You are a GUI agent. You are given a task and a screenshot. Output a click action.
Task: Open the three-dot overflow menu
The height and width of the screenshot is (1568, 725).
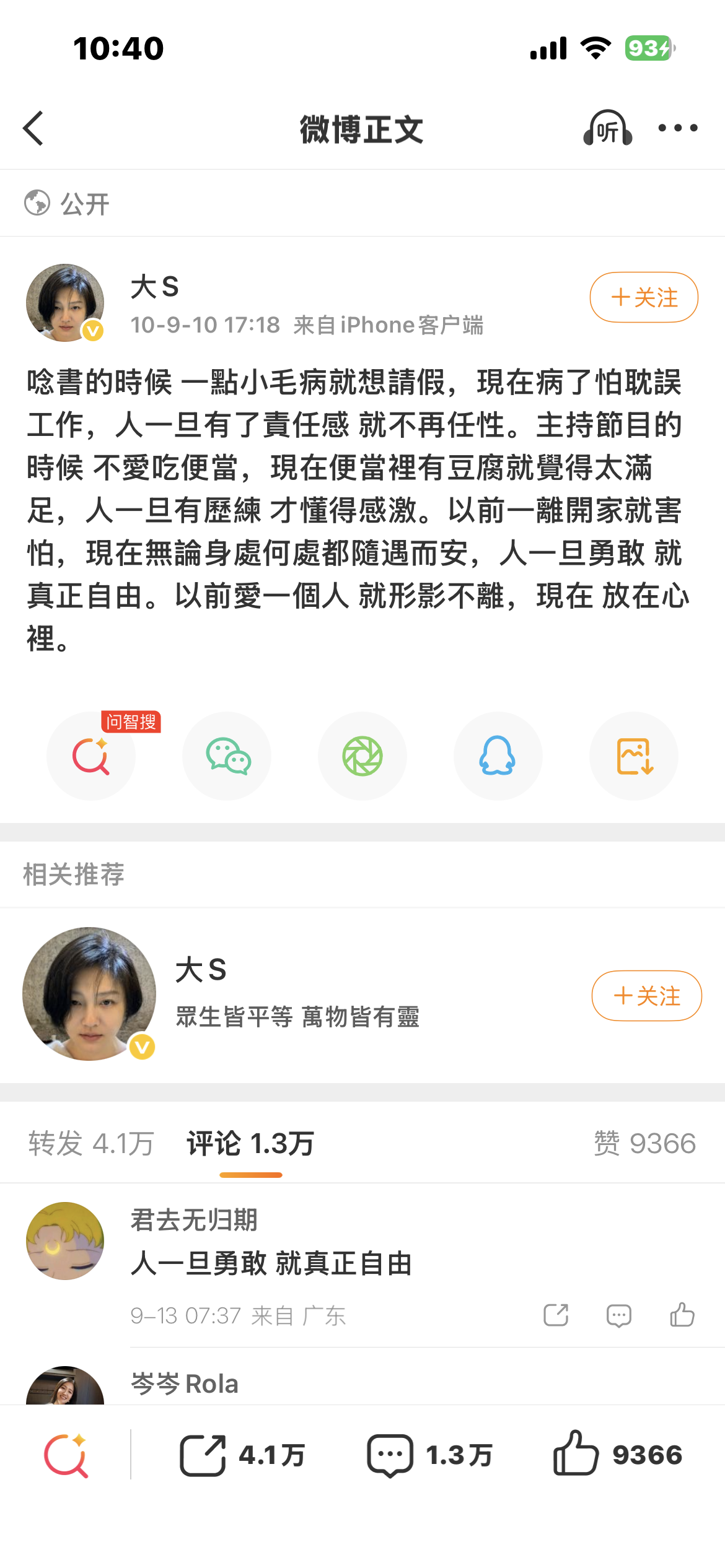tap(678, 128)
